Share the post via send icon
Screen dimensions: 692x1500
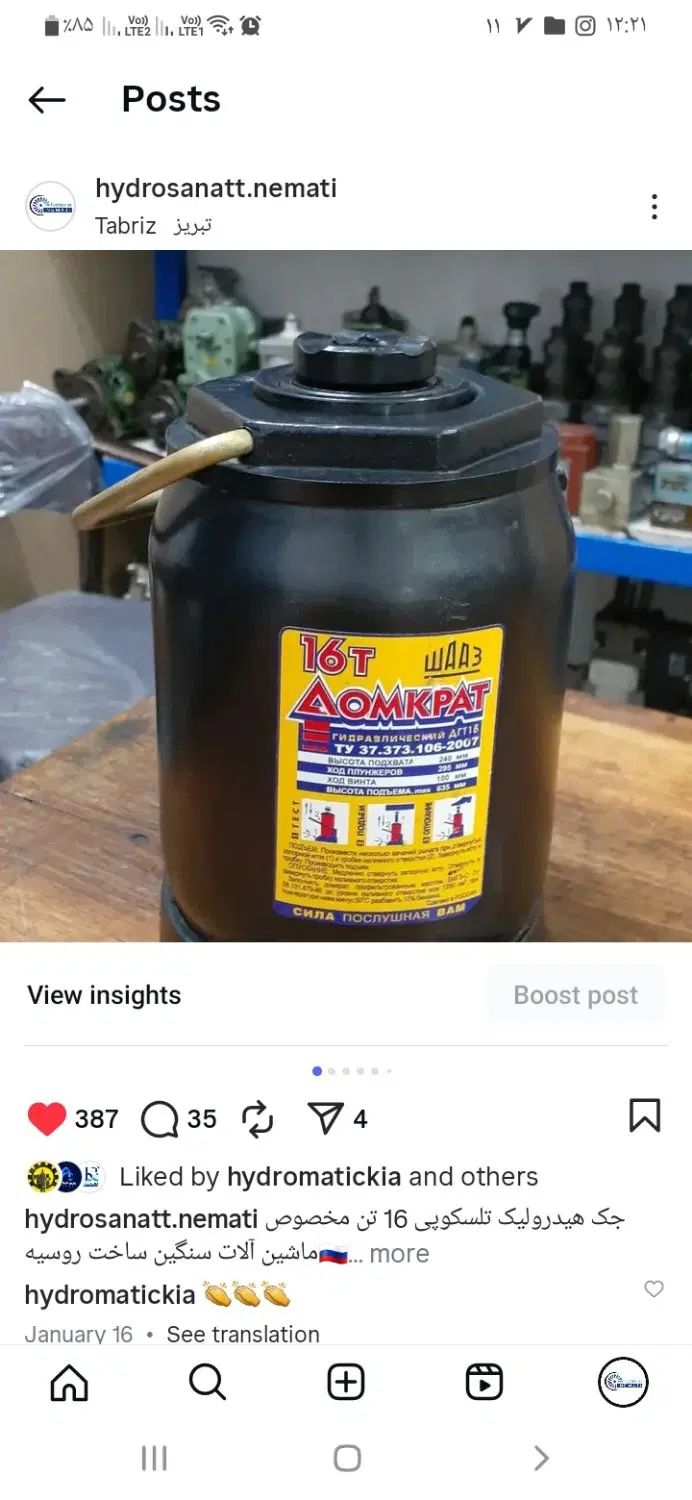326,1118
